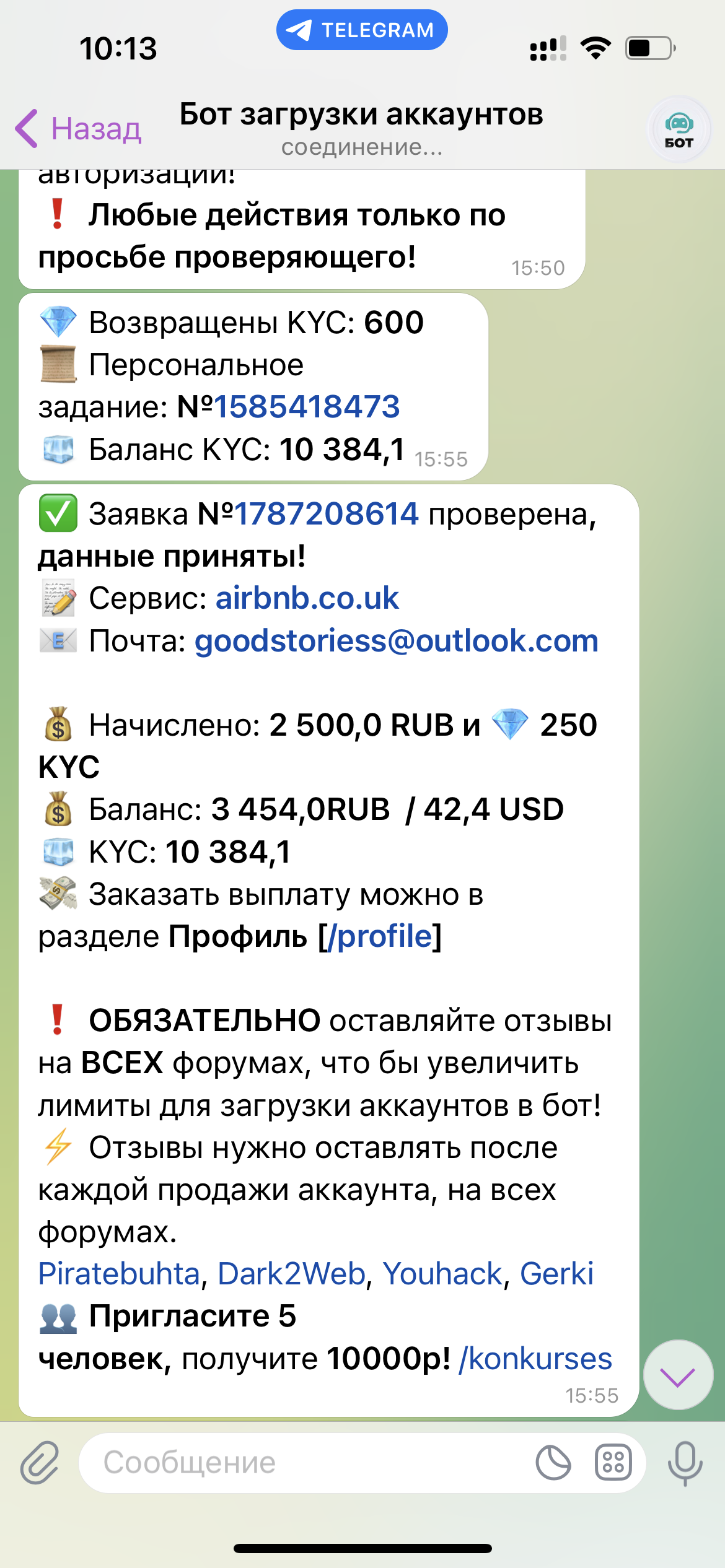
Task: Open the bot profile avatar
Action: [x=679, y=130]
